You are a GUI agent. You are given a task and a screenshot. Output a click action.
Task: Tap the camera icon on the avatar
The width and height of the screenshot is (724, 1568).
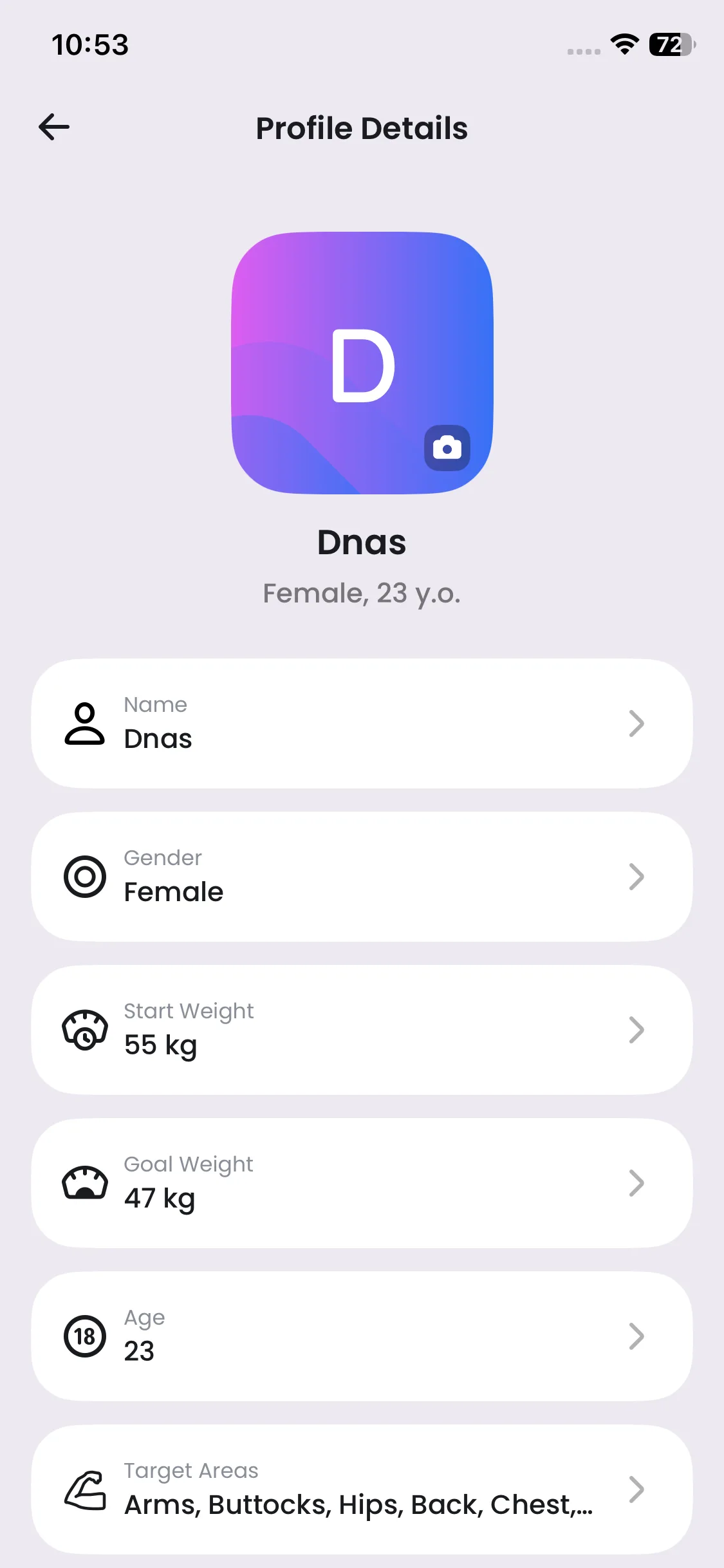pos(447,447)
